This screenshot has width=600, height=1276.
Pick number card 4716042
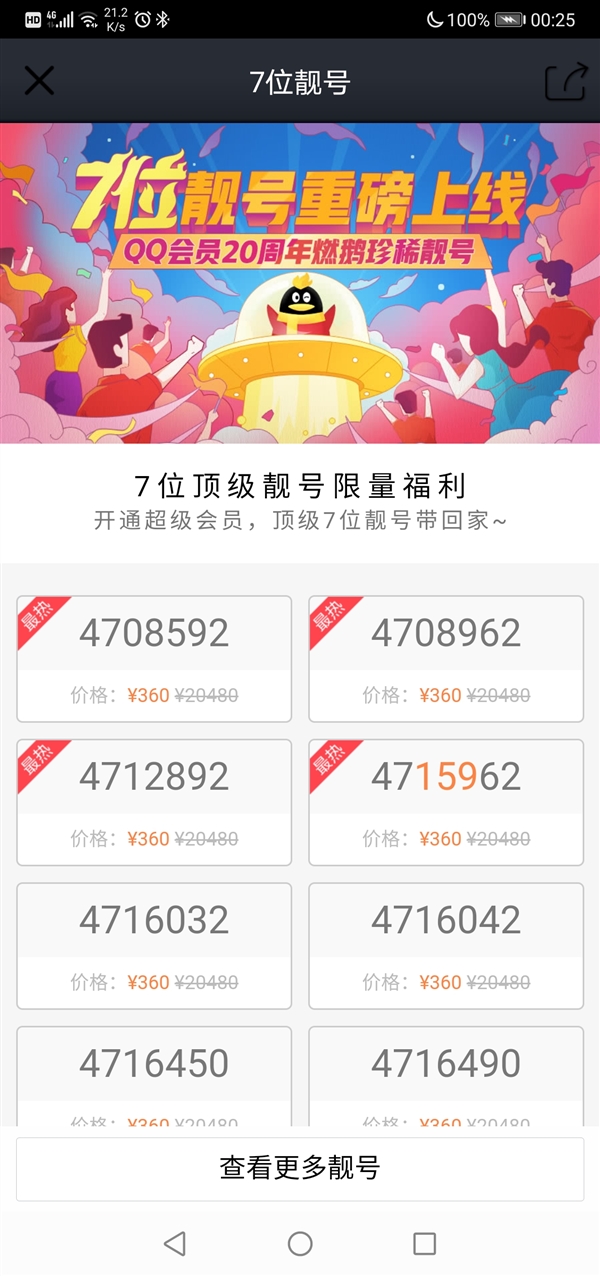[446, 945]
